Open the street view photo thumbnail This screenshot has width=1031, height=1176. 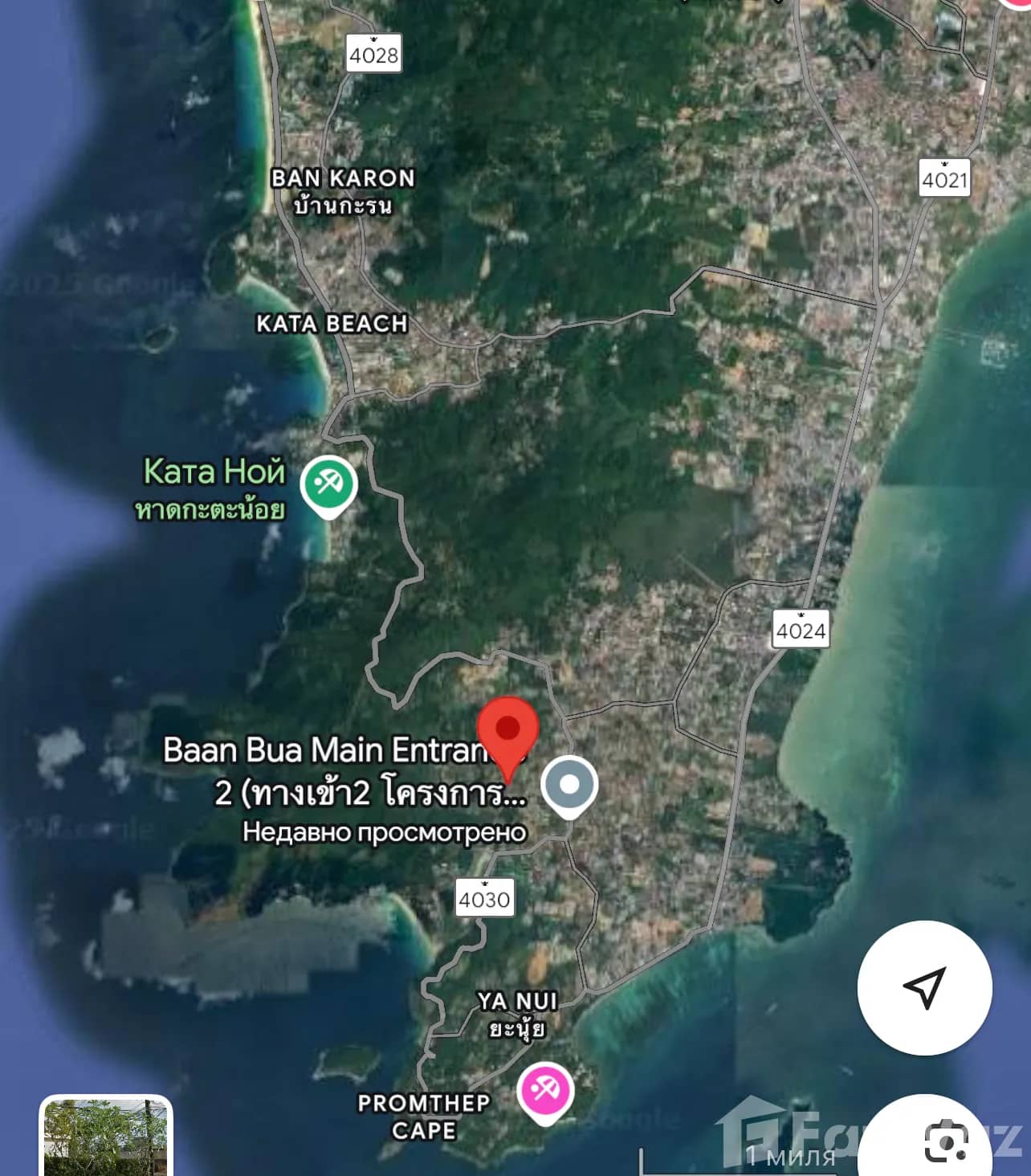(105, 1137)
